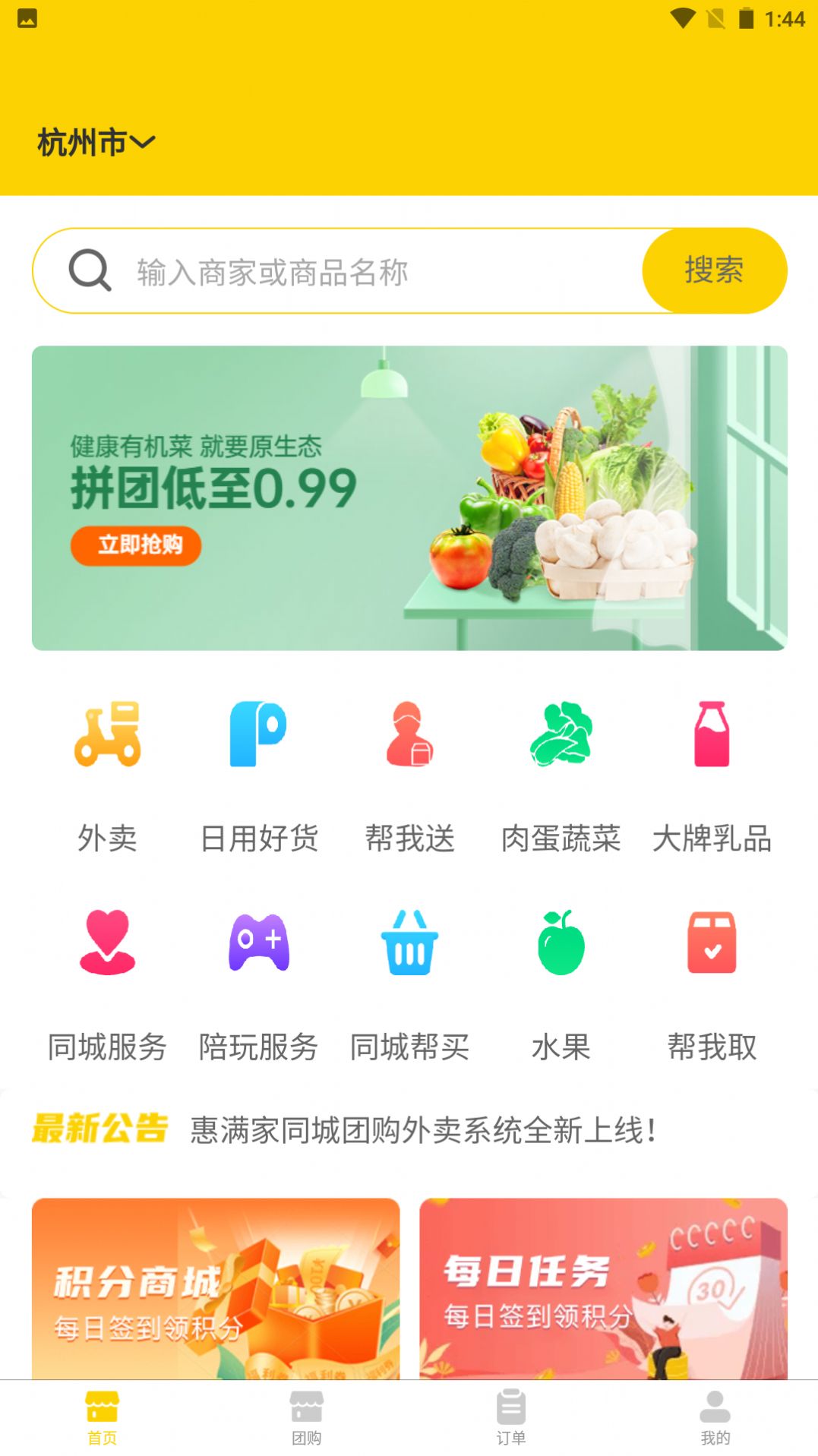Select the 日用好货 category
Viewport: 818px width, 1456px height.
point(258,773)
